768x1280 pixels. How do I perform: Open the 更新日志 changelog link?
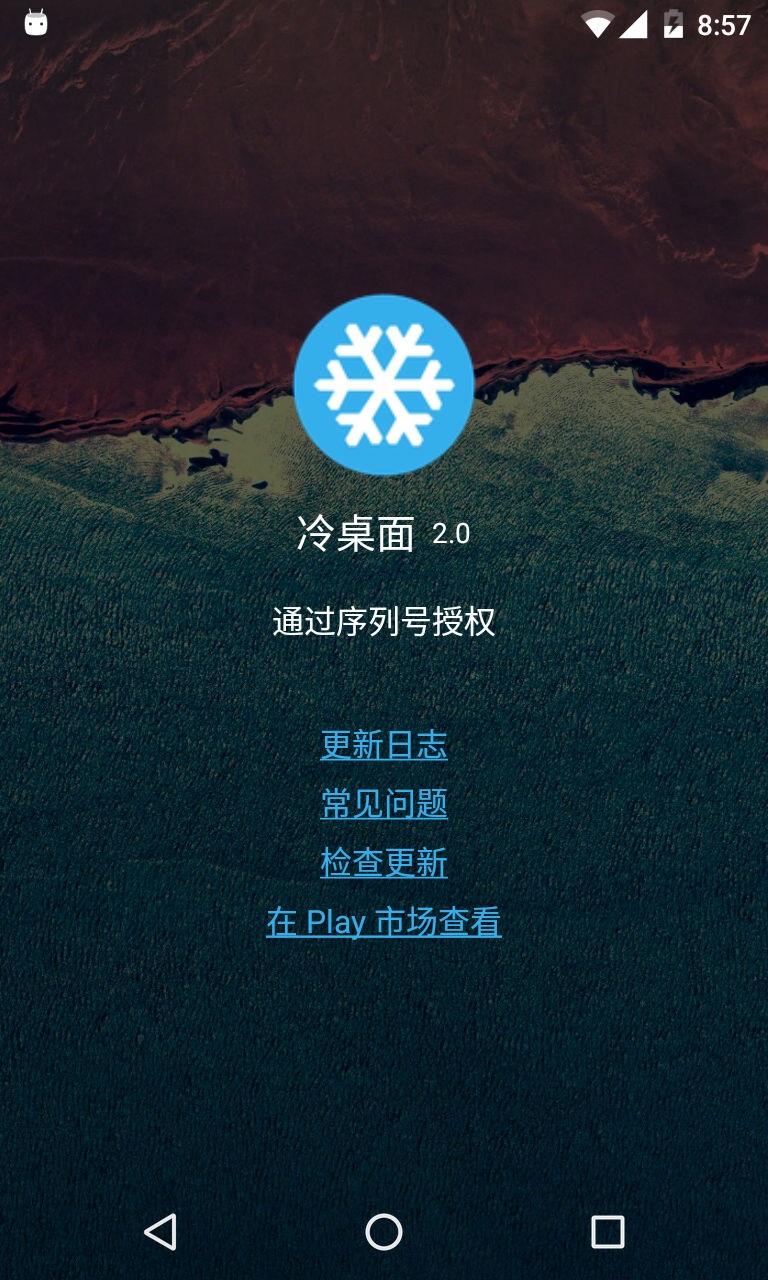tap(384, 745)
